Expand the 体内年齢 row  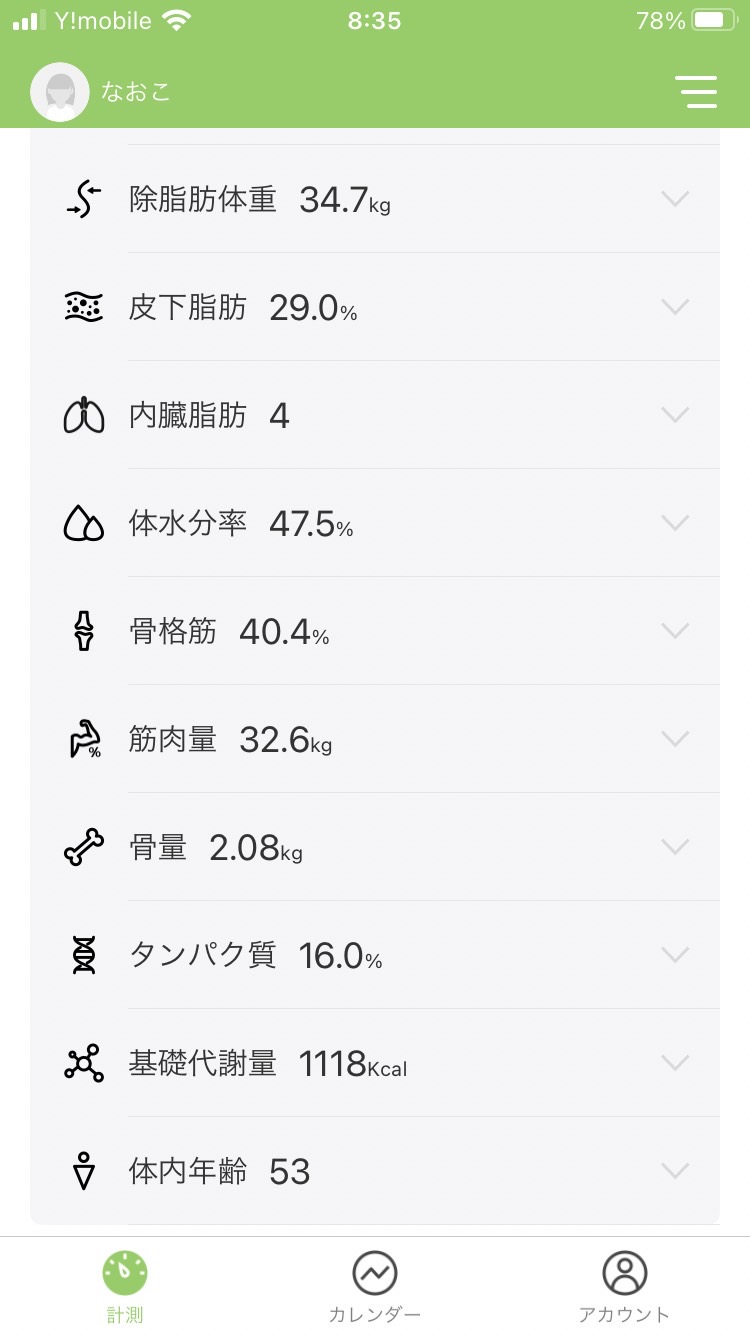375,1171
